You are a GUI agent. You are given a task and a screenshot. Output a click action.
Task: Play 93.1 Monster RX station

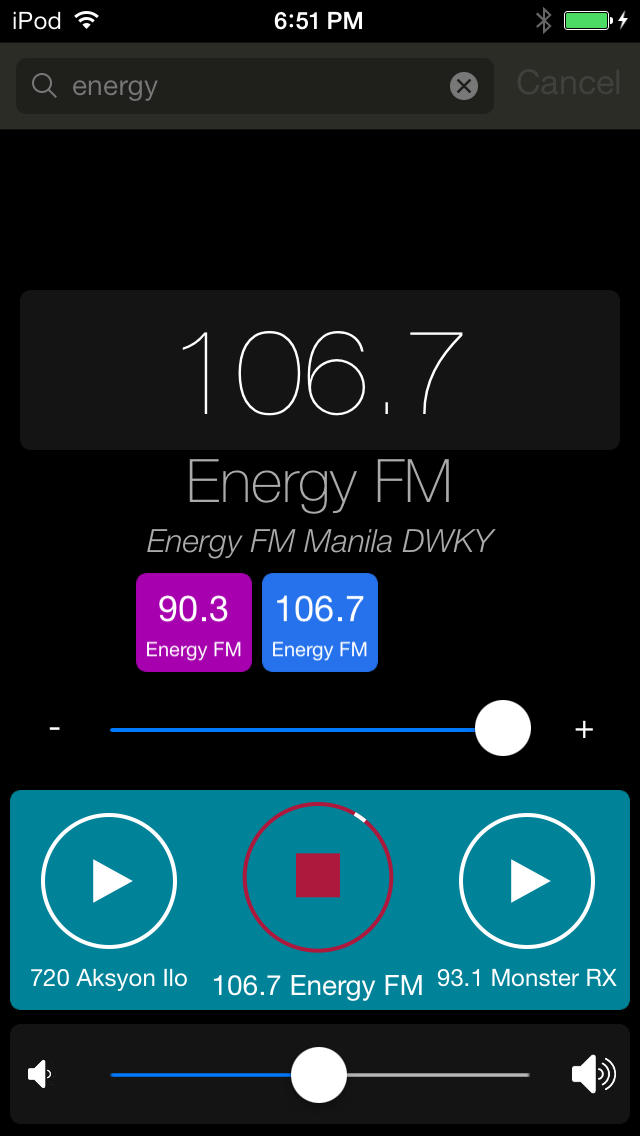click(527, 880)
